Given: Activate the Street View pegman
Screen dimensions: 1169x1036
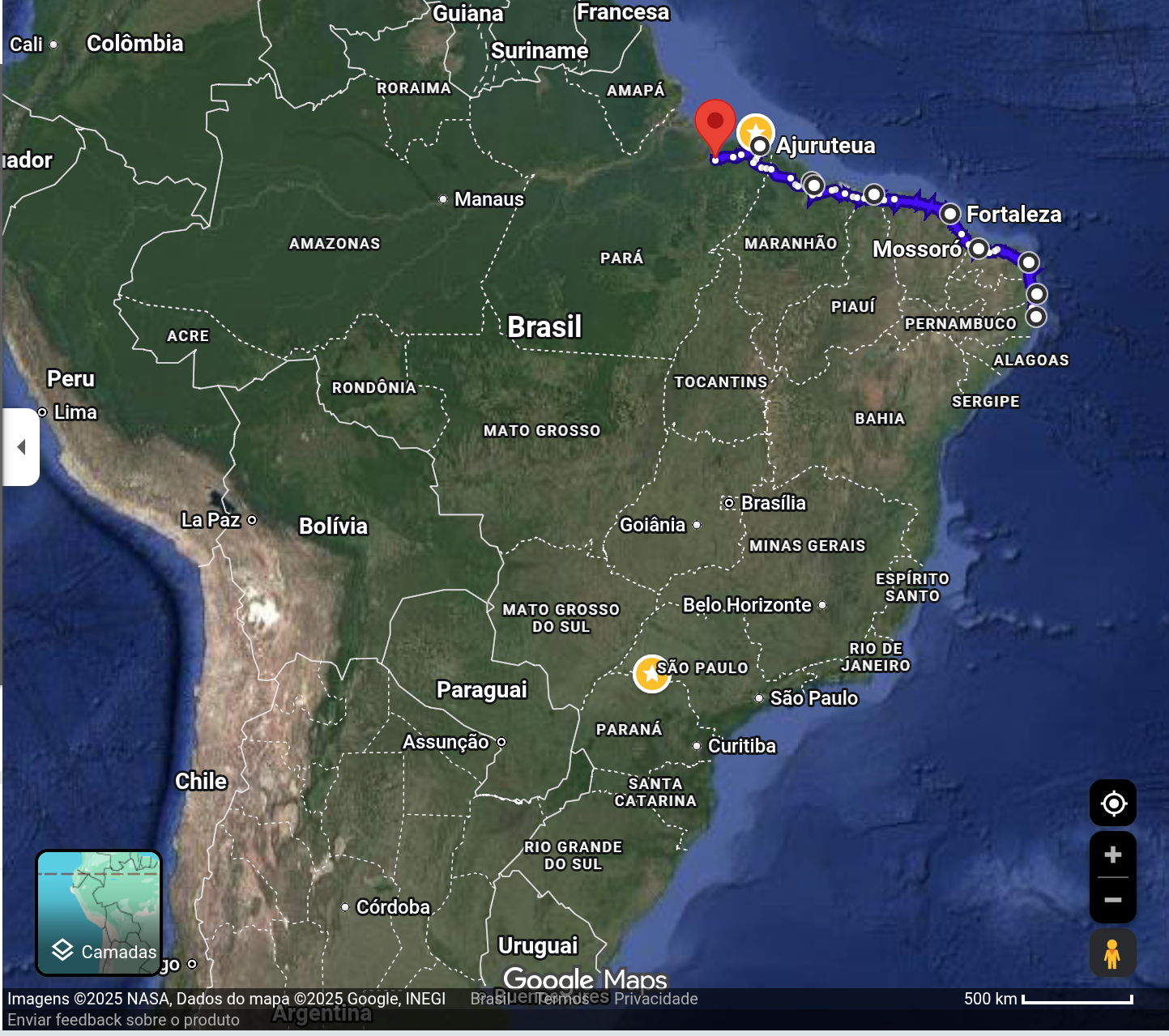Looking at the screenshot, I should click(1113, 953).
